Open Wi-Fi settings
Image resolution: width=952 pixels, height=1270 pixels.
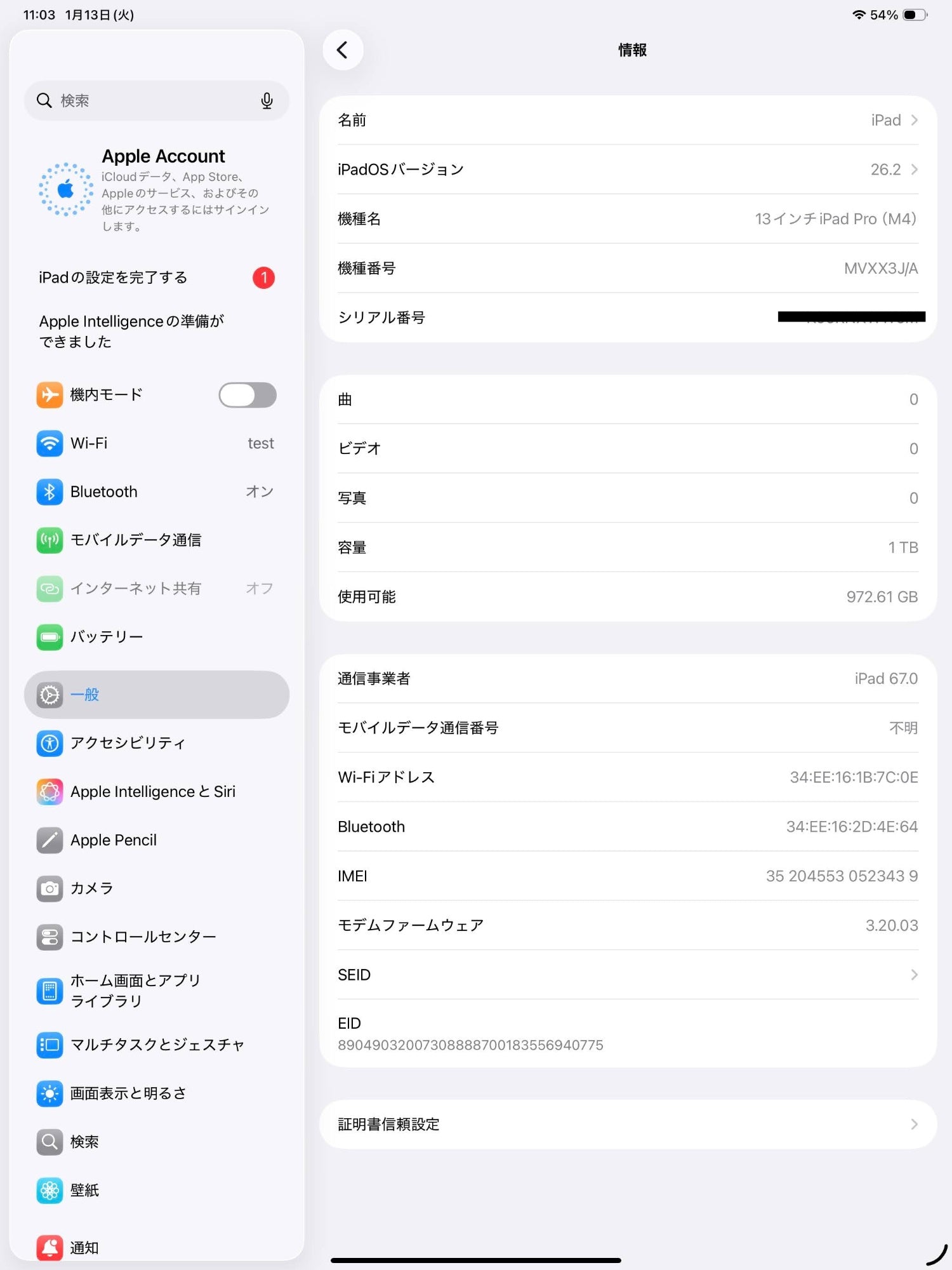pos(156,443)
